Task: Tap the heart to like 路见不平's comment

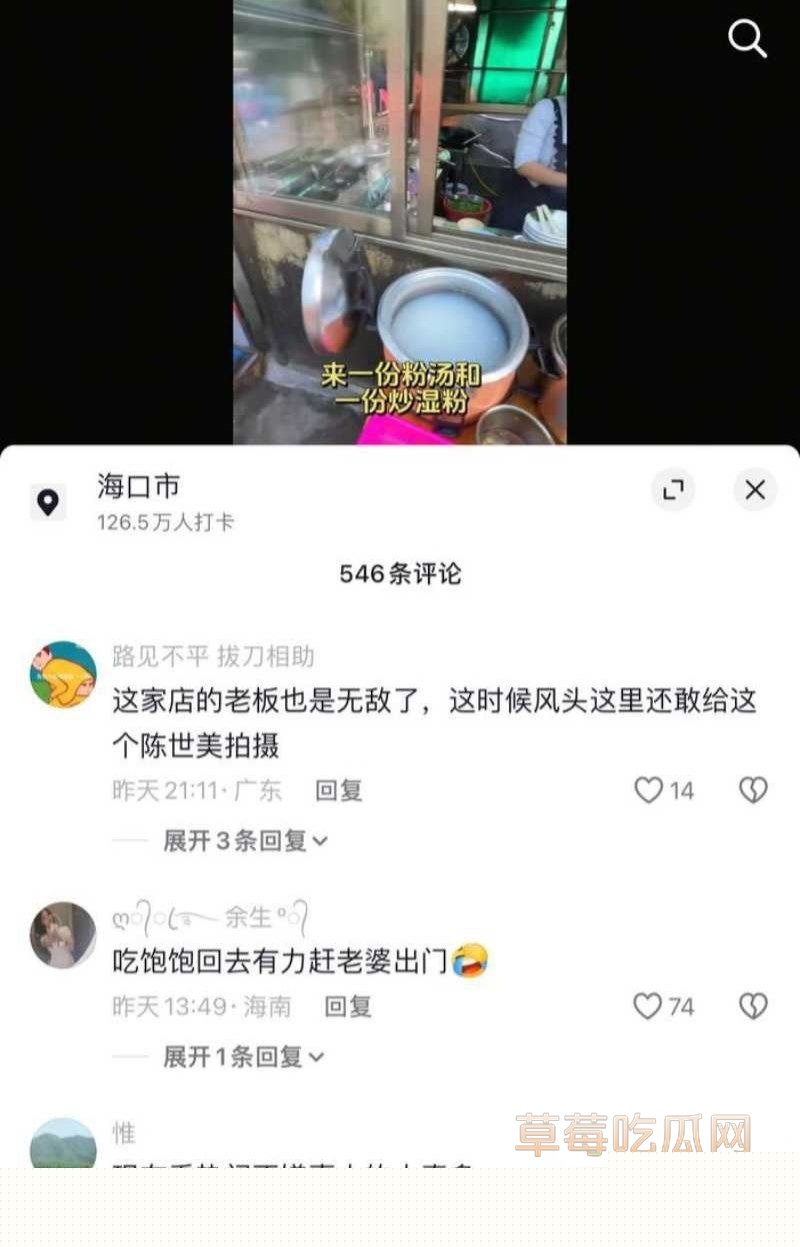Action: pos(649,790)
